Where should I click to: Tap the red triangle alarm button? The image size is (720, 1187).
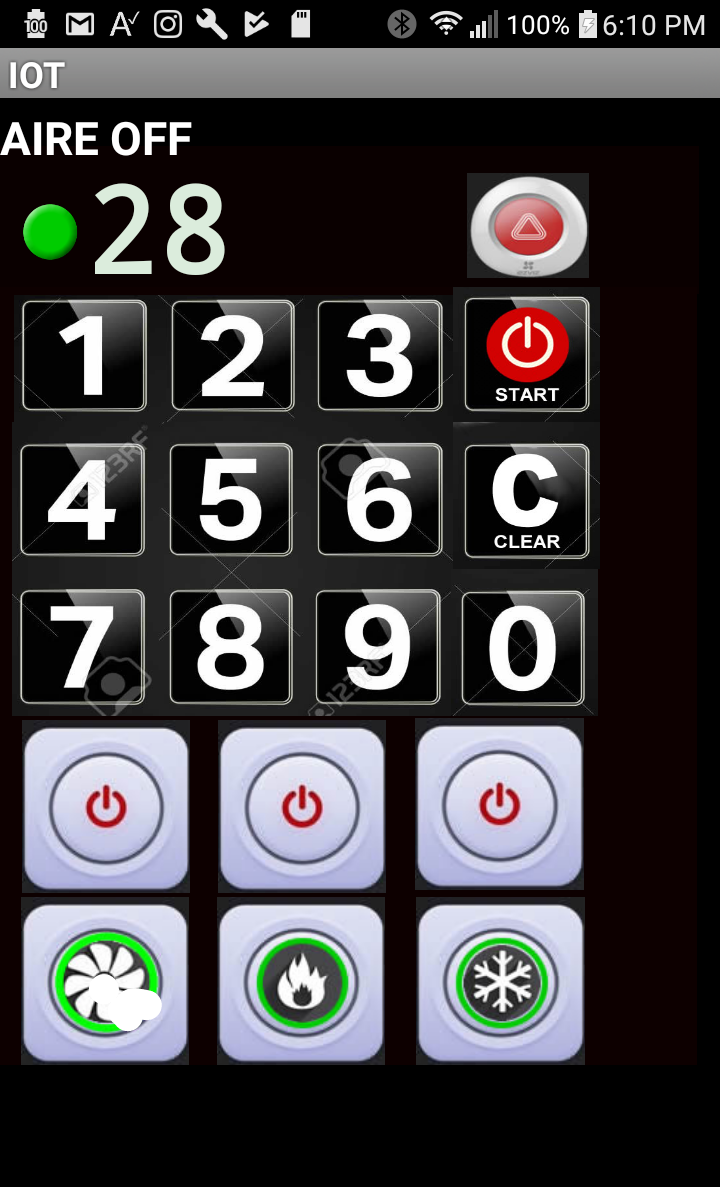[527, 226]
